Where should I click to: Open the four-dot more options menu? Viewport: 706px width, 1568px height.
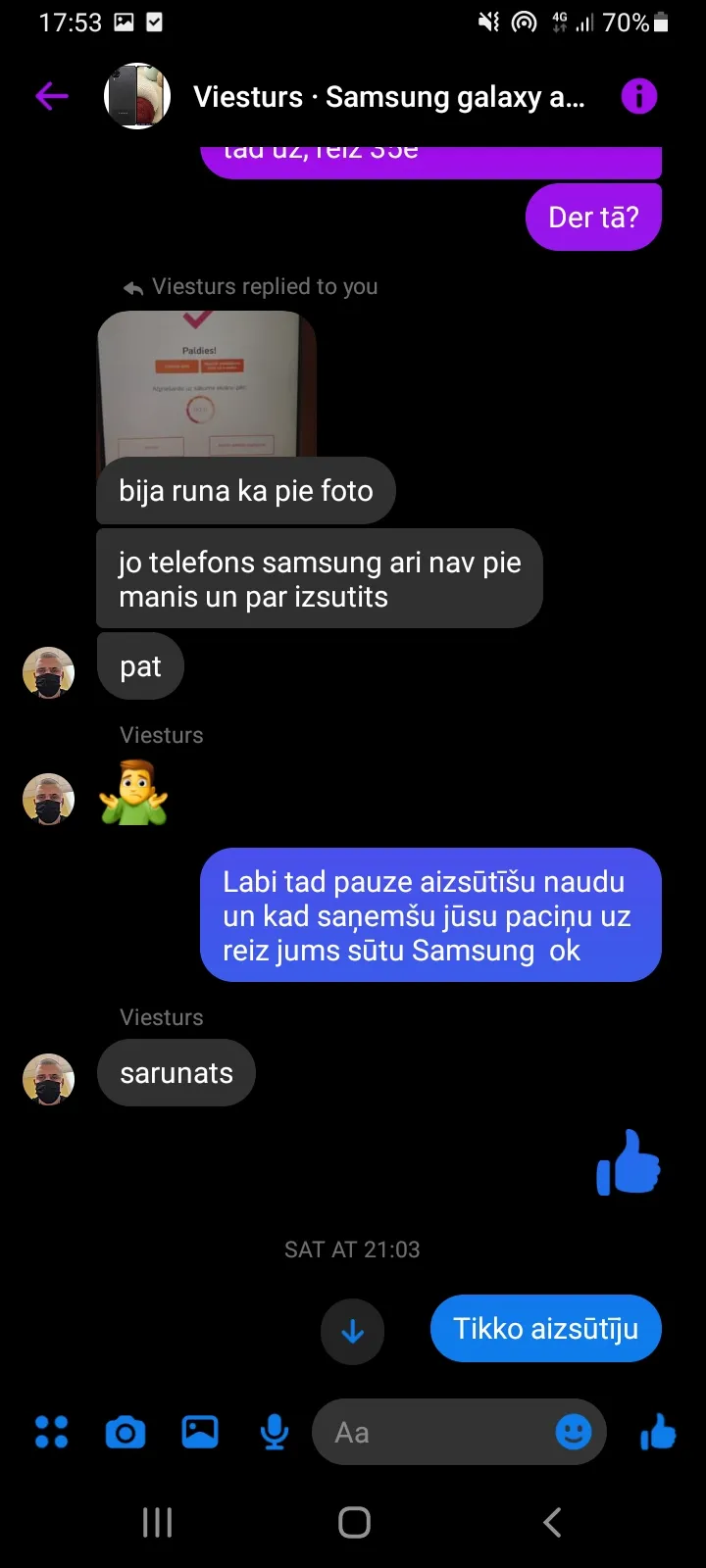coord(52,1432)
